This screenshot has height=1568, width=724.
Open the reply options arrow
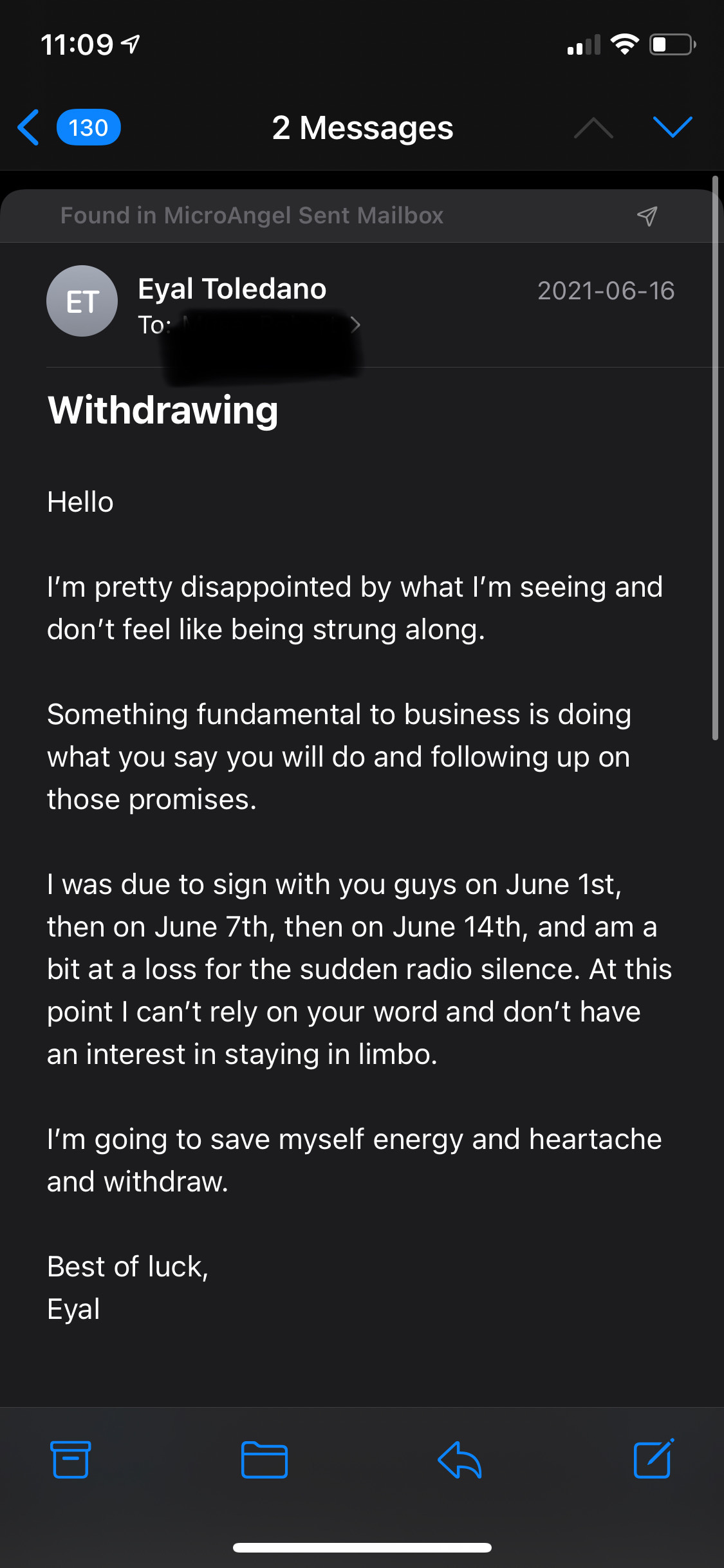pos(459,1459)
